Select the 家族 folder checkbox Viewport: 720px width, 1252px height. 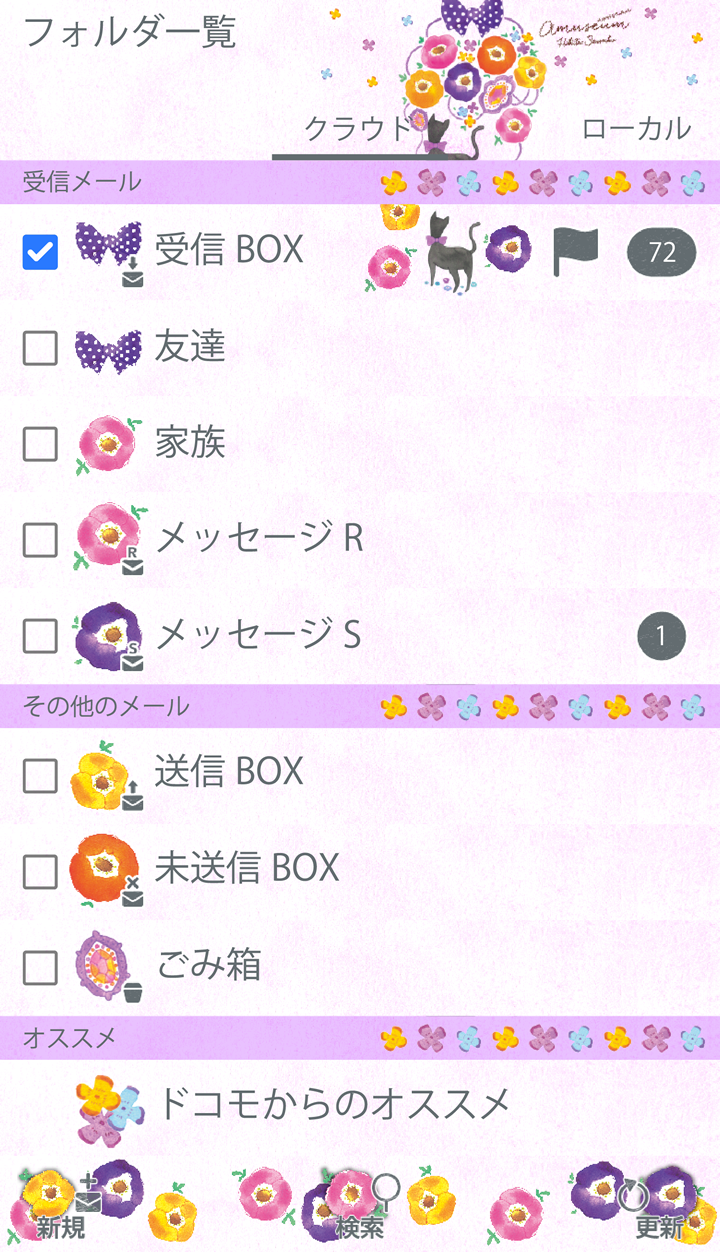coord(40,444)
